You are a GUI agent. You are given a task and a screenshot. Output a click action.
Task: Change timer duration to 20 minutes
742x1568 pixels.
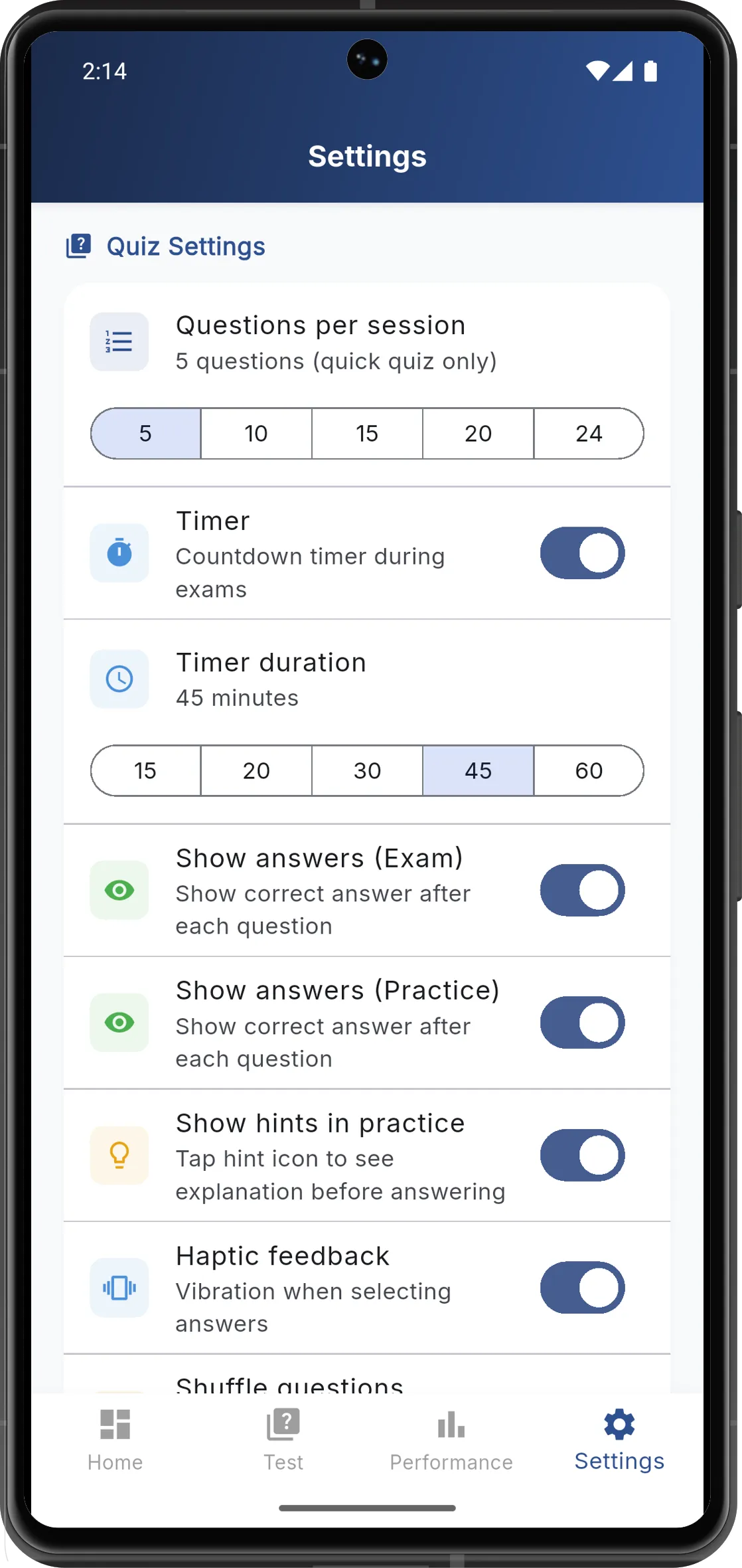tap(256, 770)
